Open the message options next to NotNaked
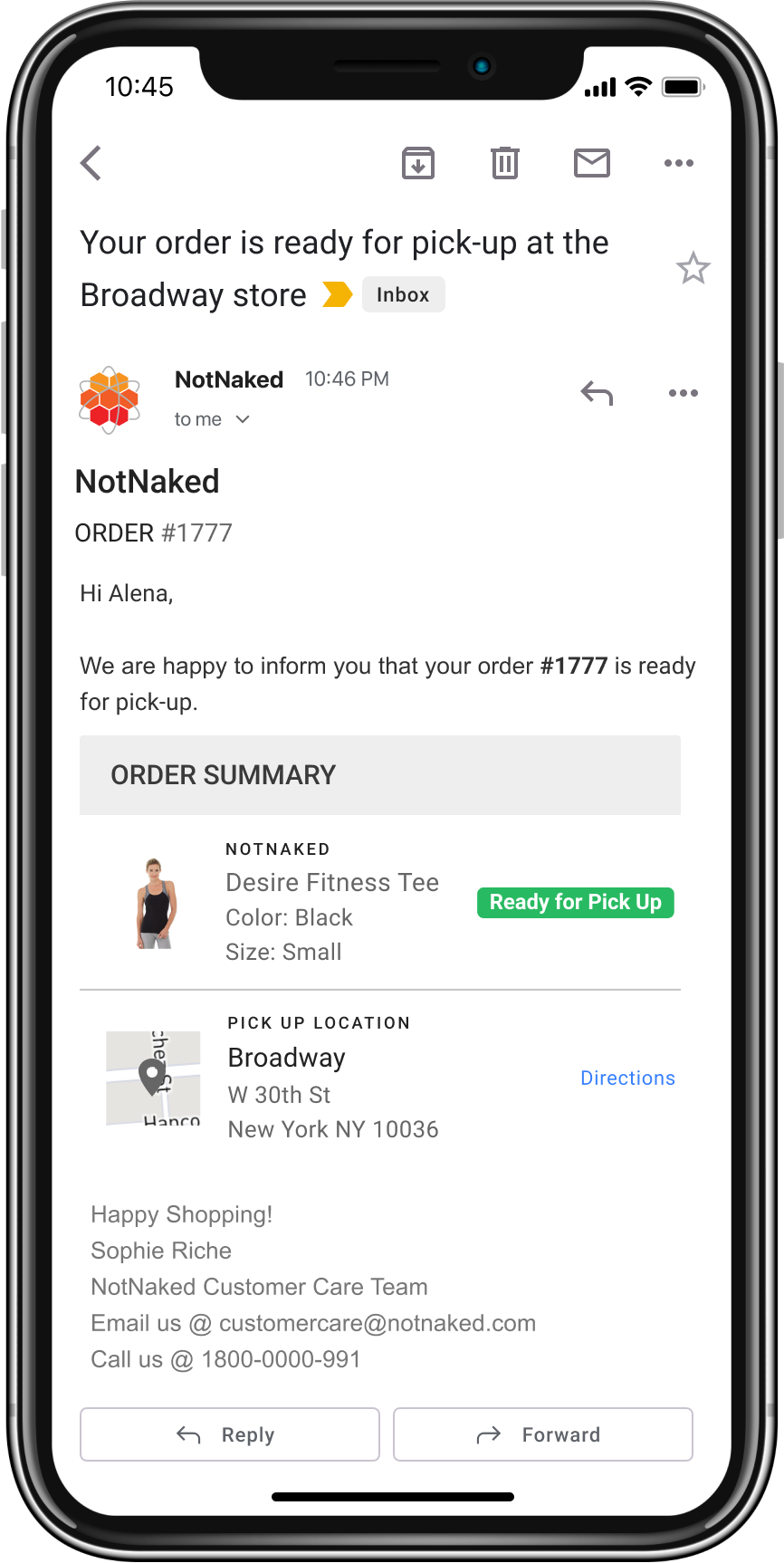 (x=683, y=393)
